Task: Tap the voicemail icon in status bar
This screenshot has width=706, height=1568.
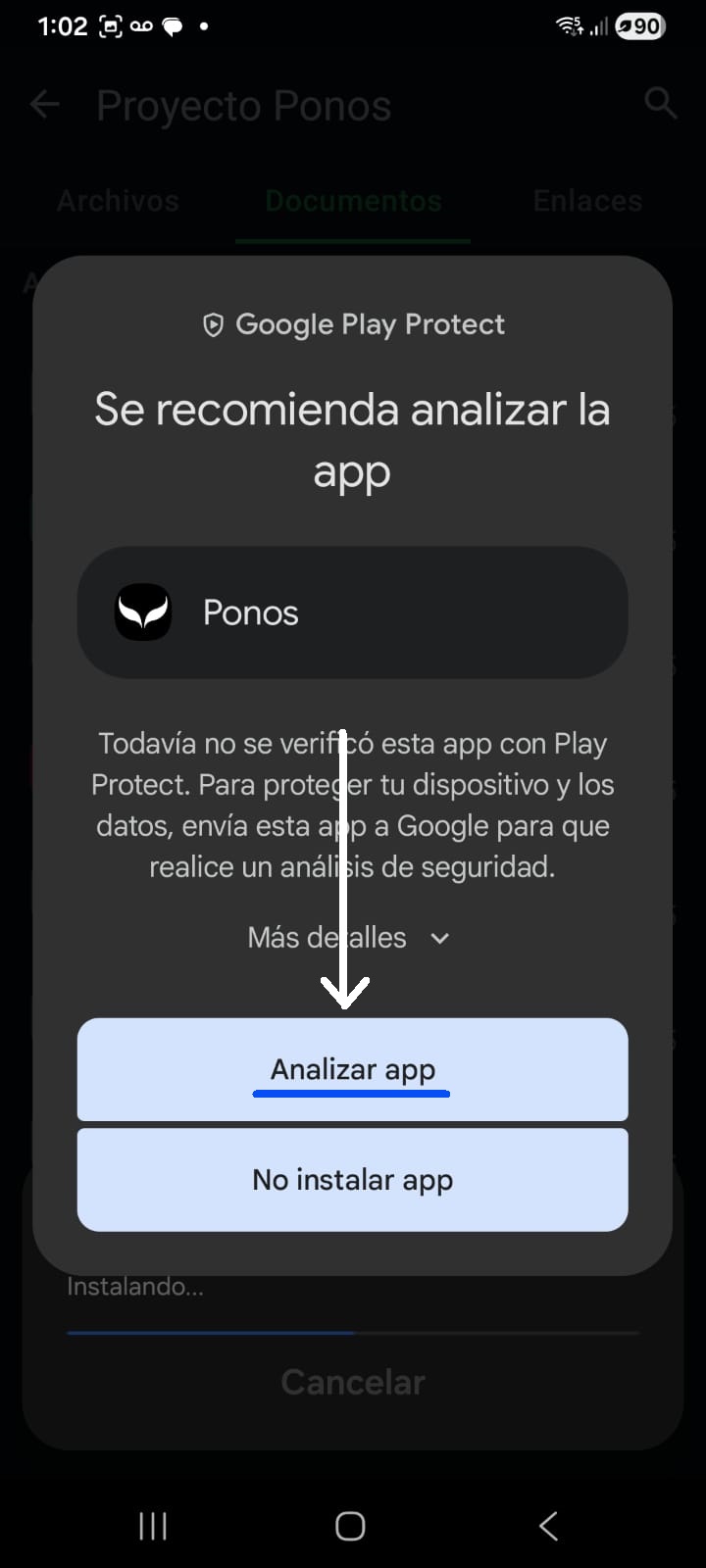Action: (140, 25)
